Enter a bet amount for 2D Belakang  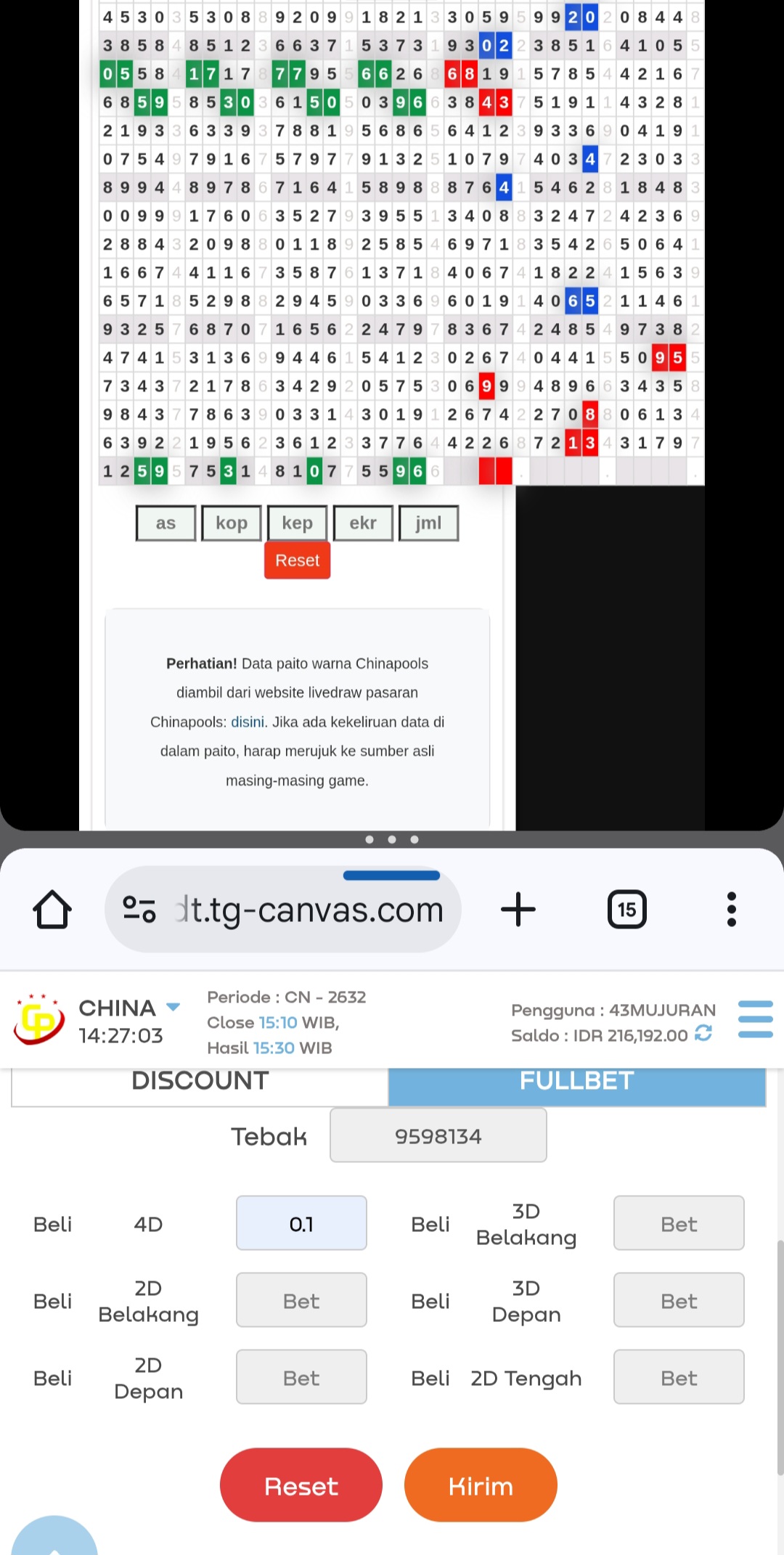pos(301,1300)
